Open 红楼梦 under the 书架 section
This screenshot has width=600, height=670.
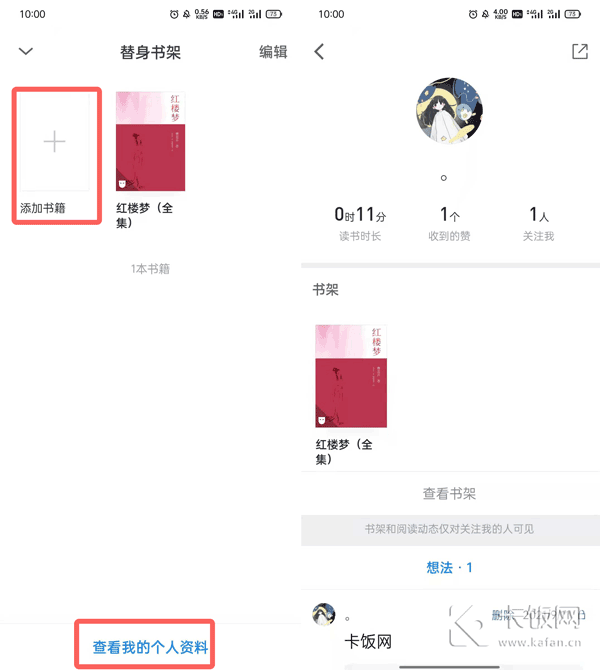tap(350, 376)
